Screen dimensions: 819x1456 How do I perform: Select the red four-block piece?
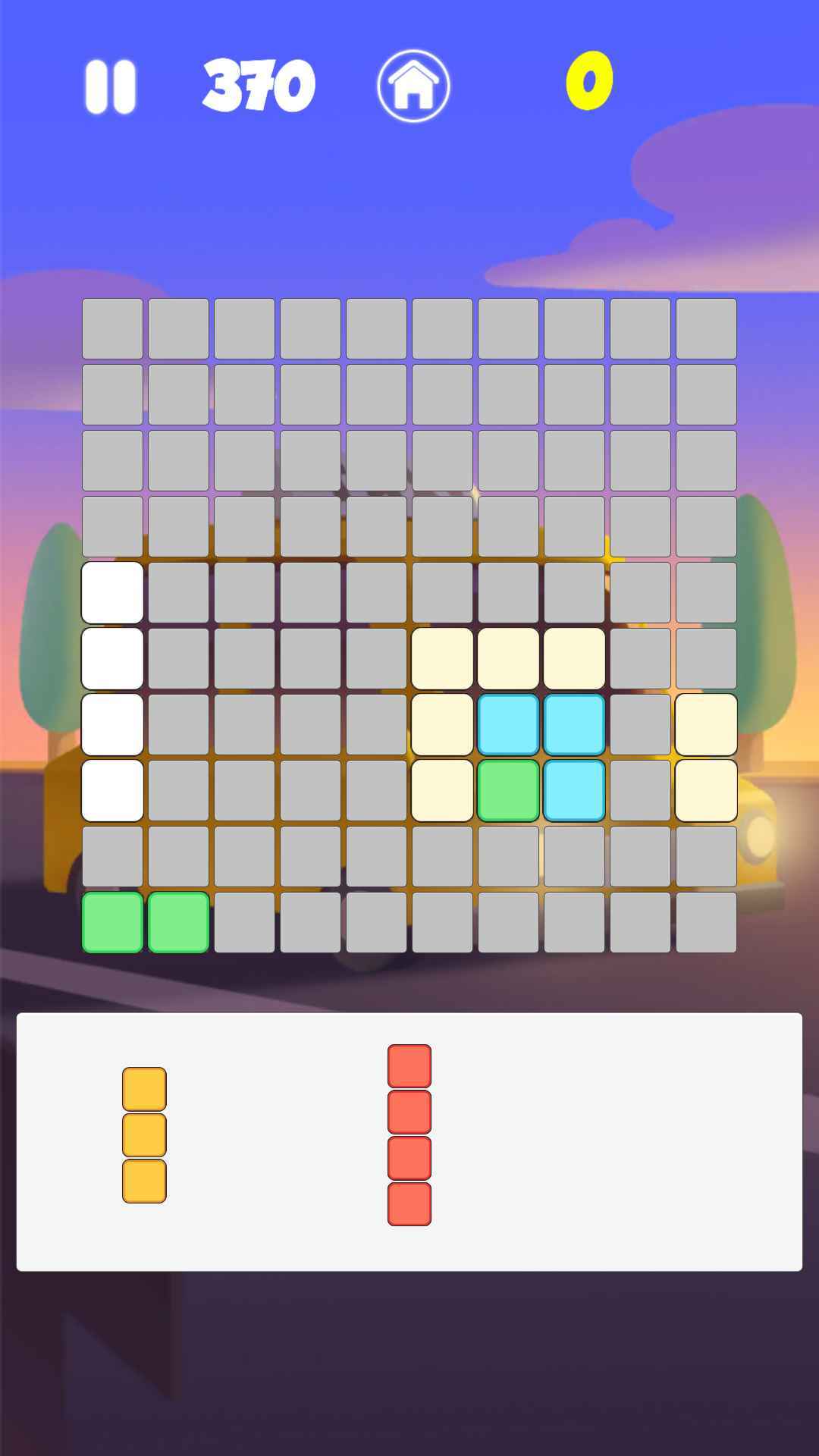point(409,1134)
